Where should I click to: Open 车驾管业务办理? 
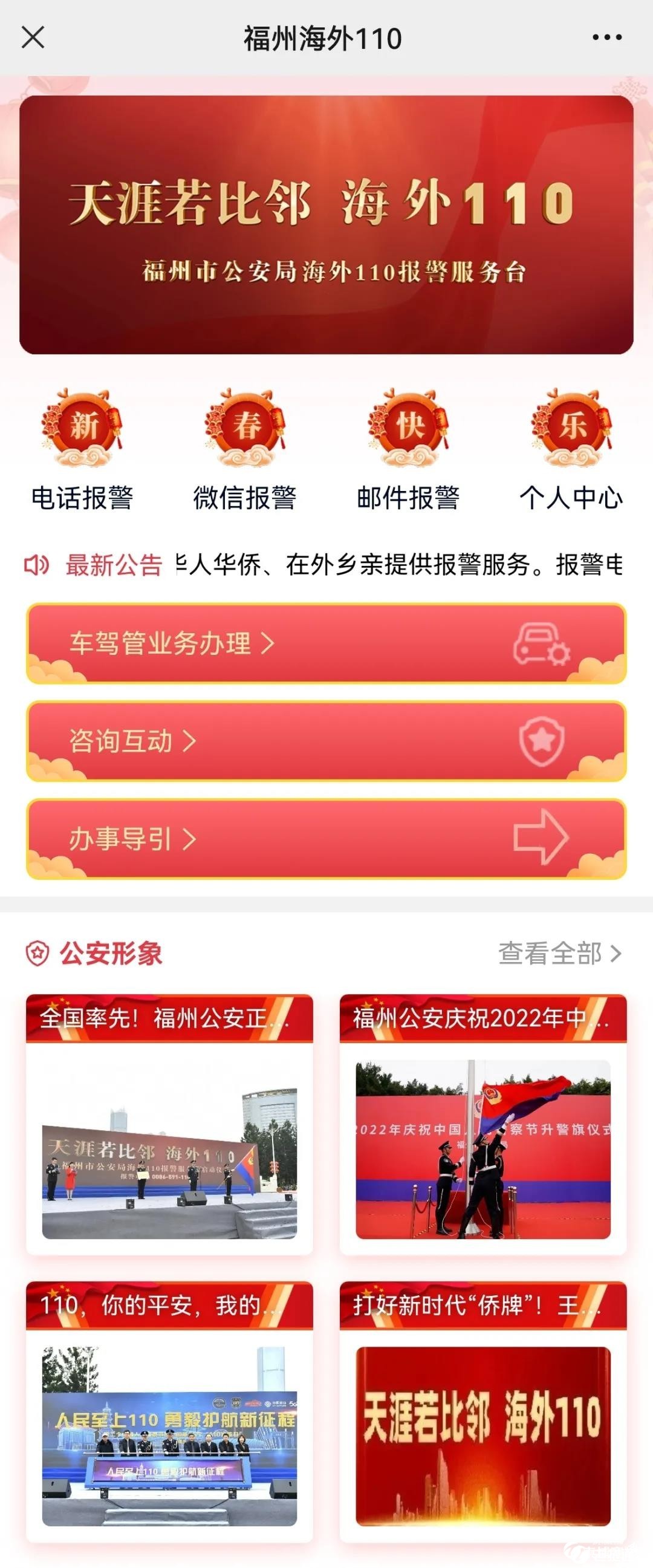click(326, 643)
